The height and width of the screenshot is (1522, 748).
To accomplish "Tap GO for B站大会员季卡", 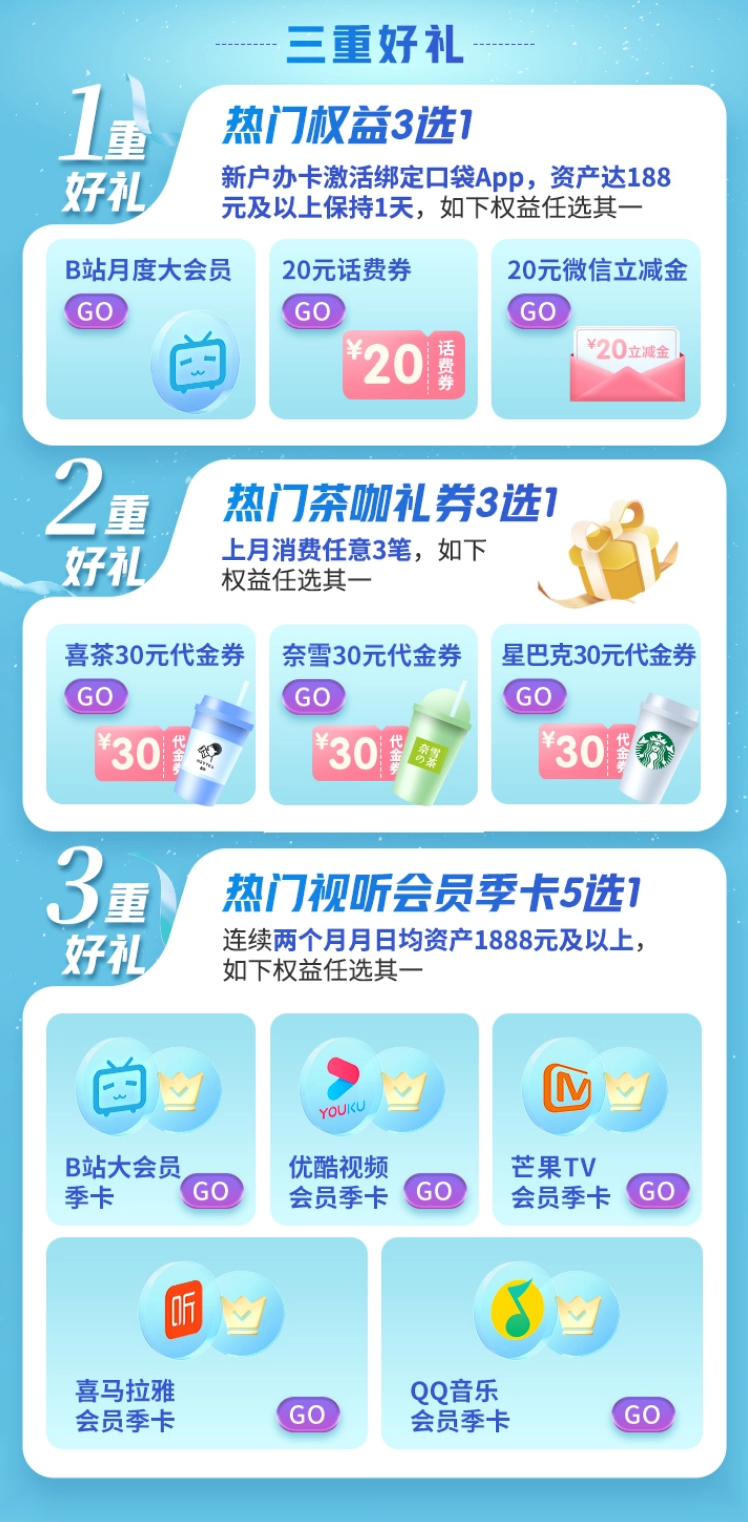I will point(211,1190).
